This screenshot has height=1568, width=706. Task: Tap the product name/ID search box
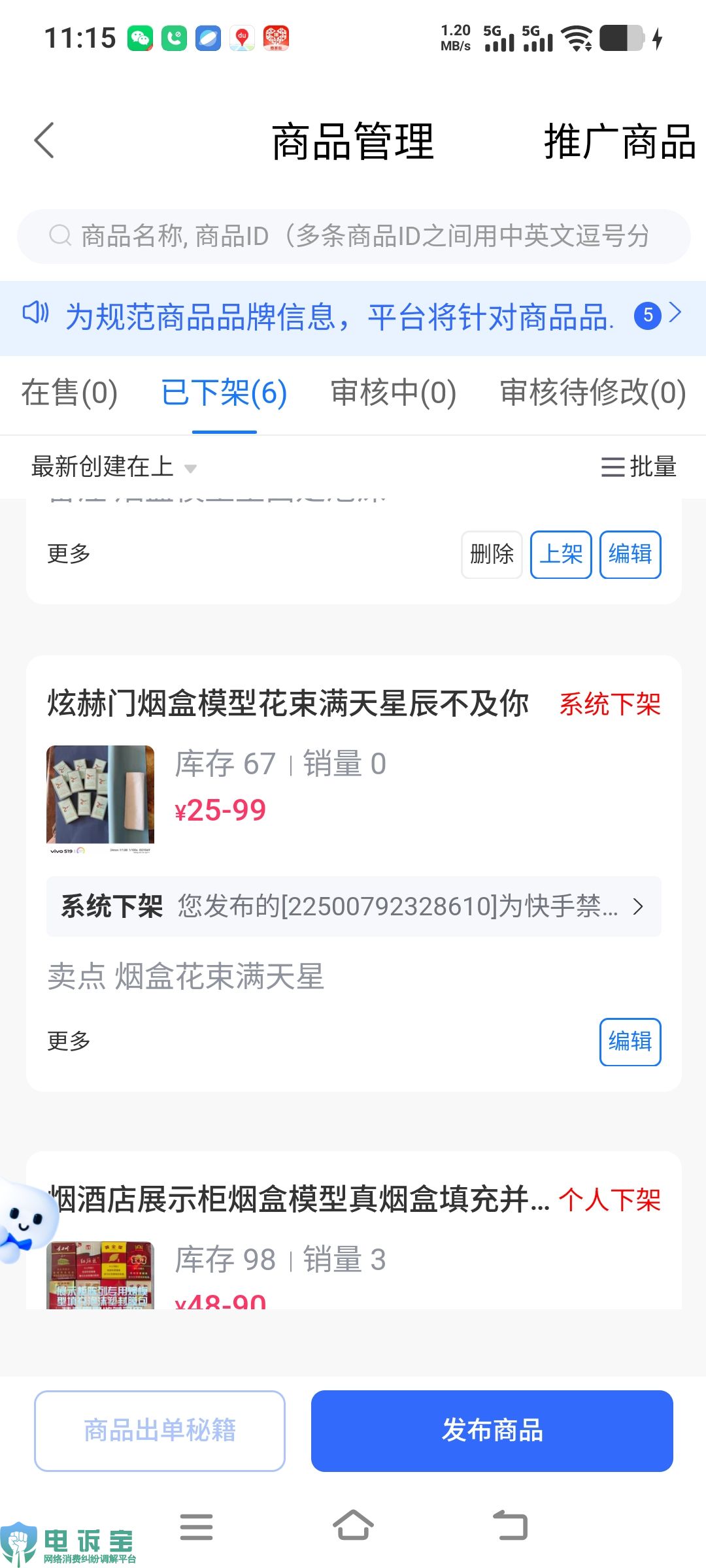(353, 237)
